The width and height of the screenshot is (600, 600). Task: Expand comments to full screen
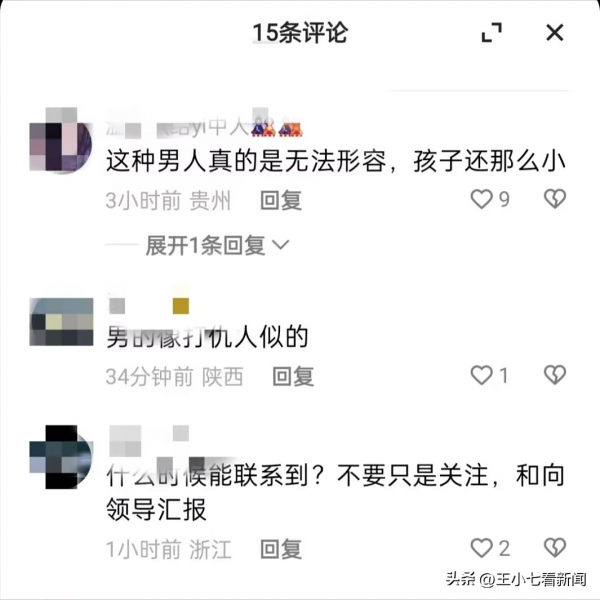[491, 34]
